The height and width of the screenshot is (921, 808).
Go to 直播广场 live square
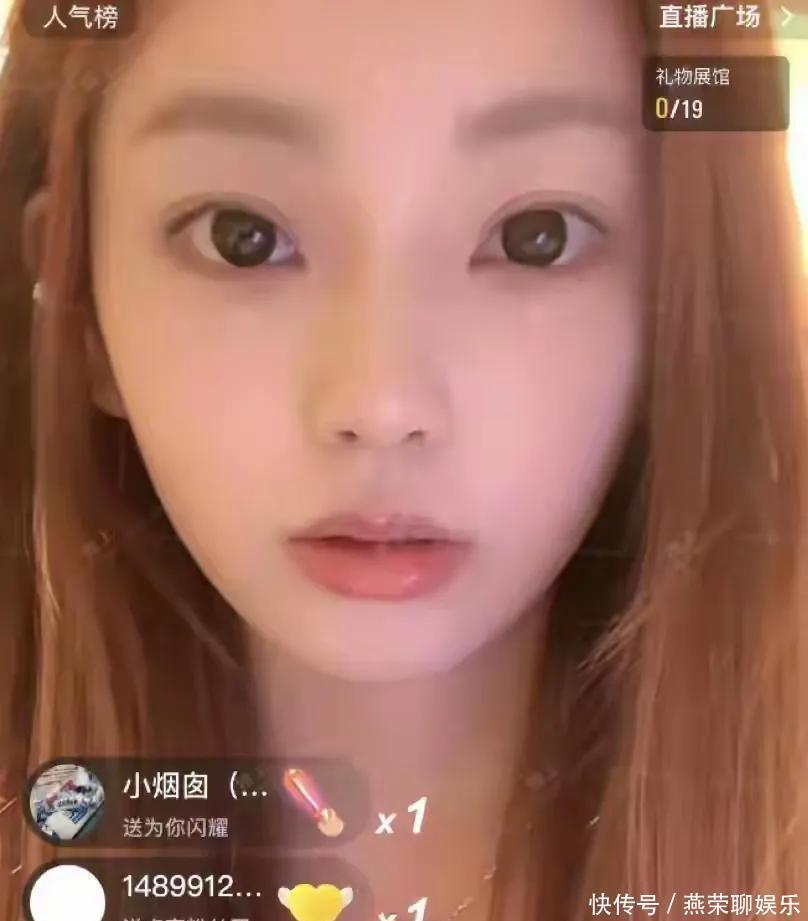(x=726, y=17)
